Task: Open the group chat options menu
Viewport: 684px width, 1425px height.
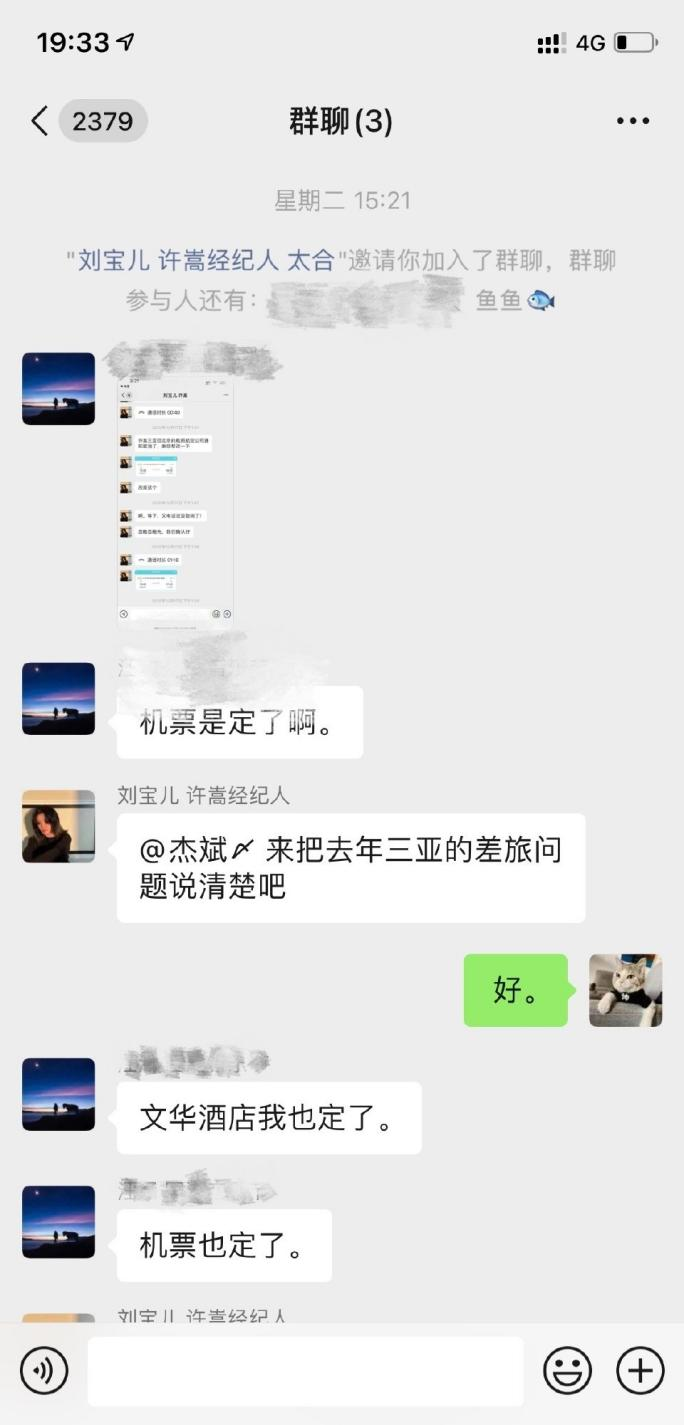Action: tap(632, 121)
